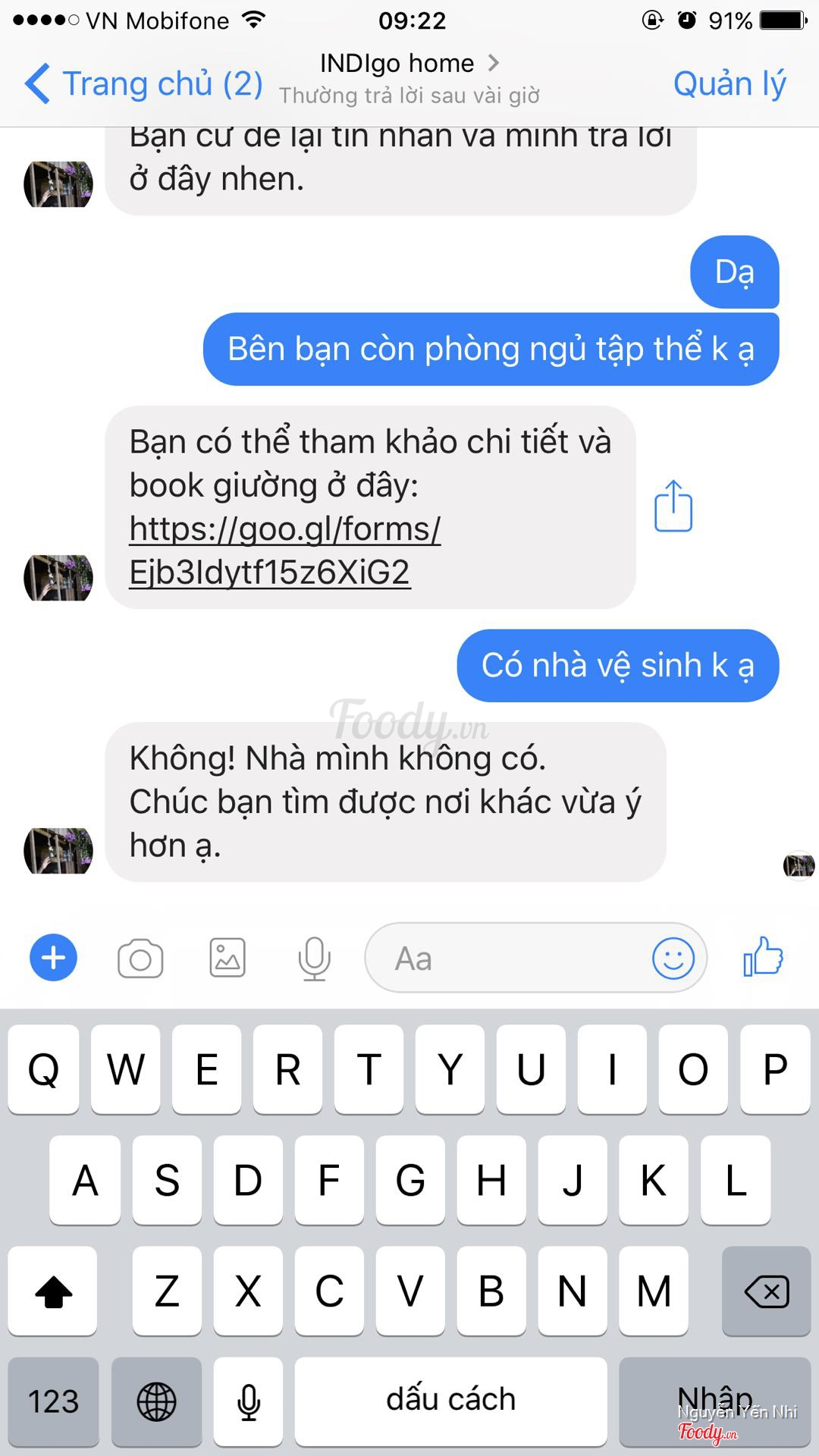Share the booking link message

(673, 506)
